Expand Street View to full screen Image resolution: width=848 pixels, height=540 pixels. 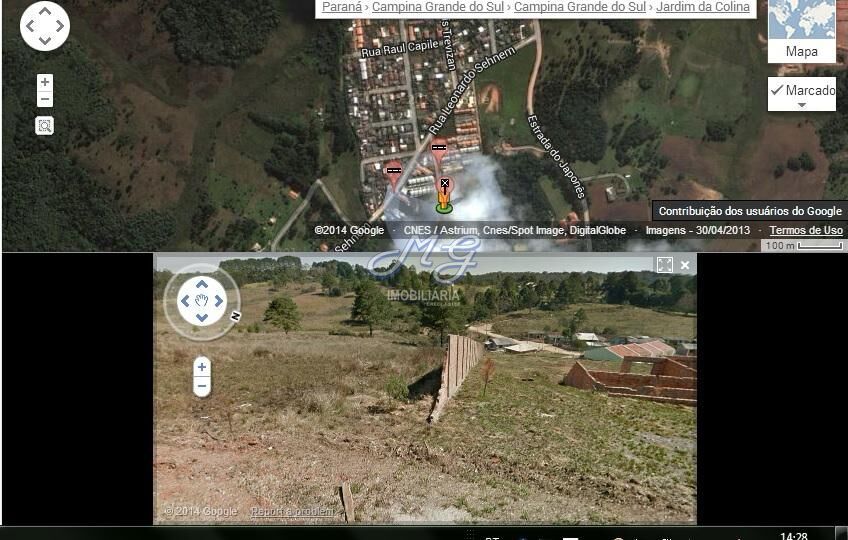665,265
